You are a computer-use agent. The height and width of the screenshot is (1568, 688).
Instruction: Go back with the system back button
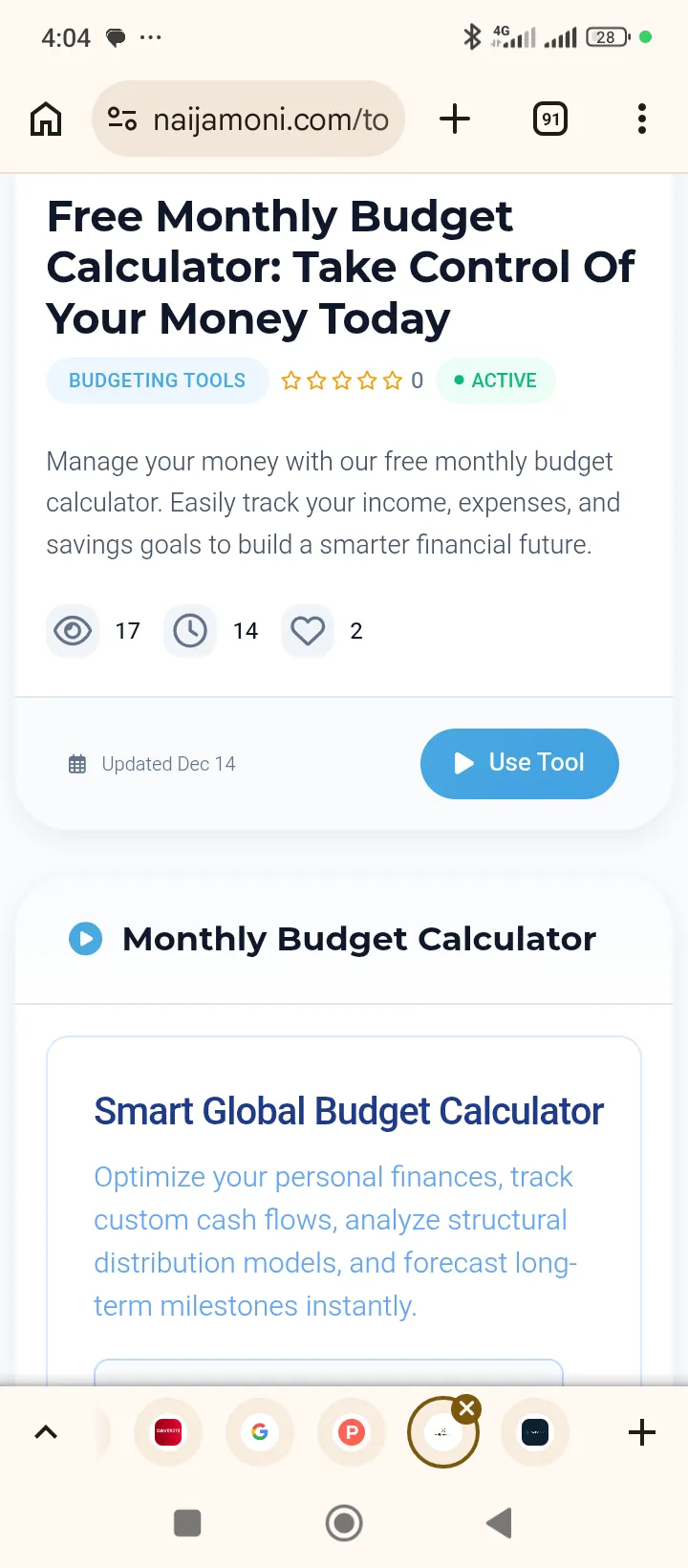pos(500,1523)
